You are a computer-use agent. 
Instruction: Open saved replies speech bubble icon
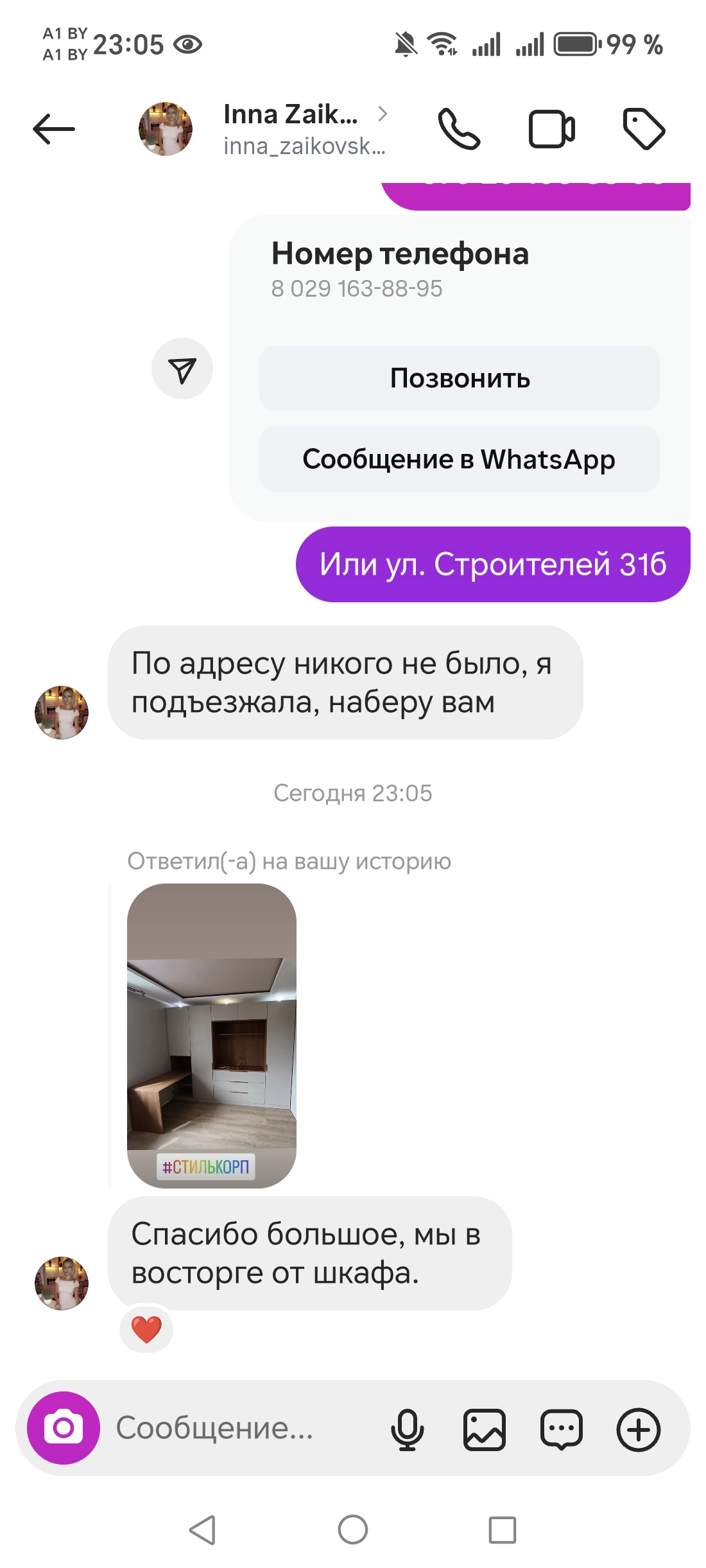point(562,1429)
